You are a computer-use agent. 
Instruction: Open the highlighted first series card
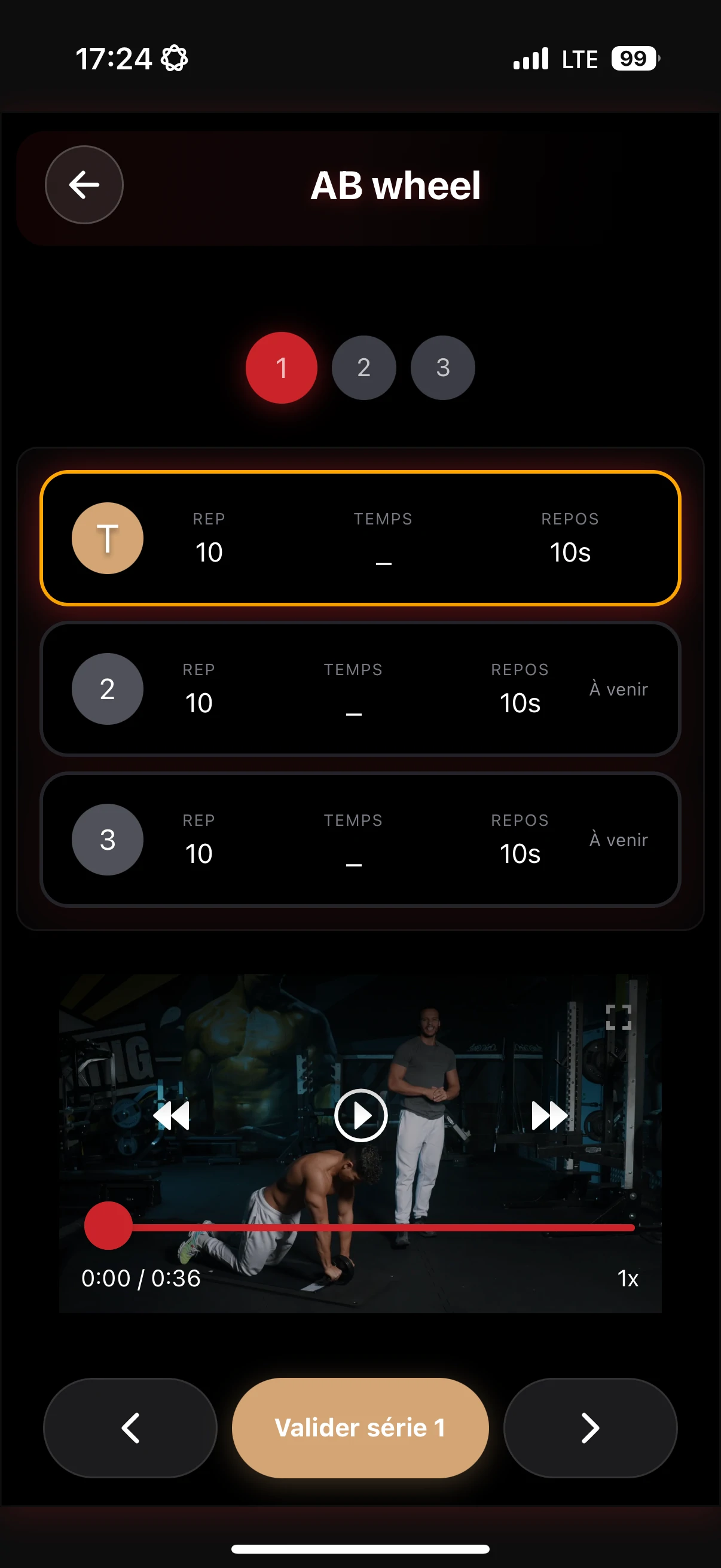pyautogui.click(x=360, y=538)
